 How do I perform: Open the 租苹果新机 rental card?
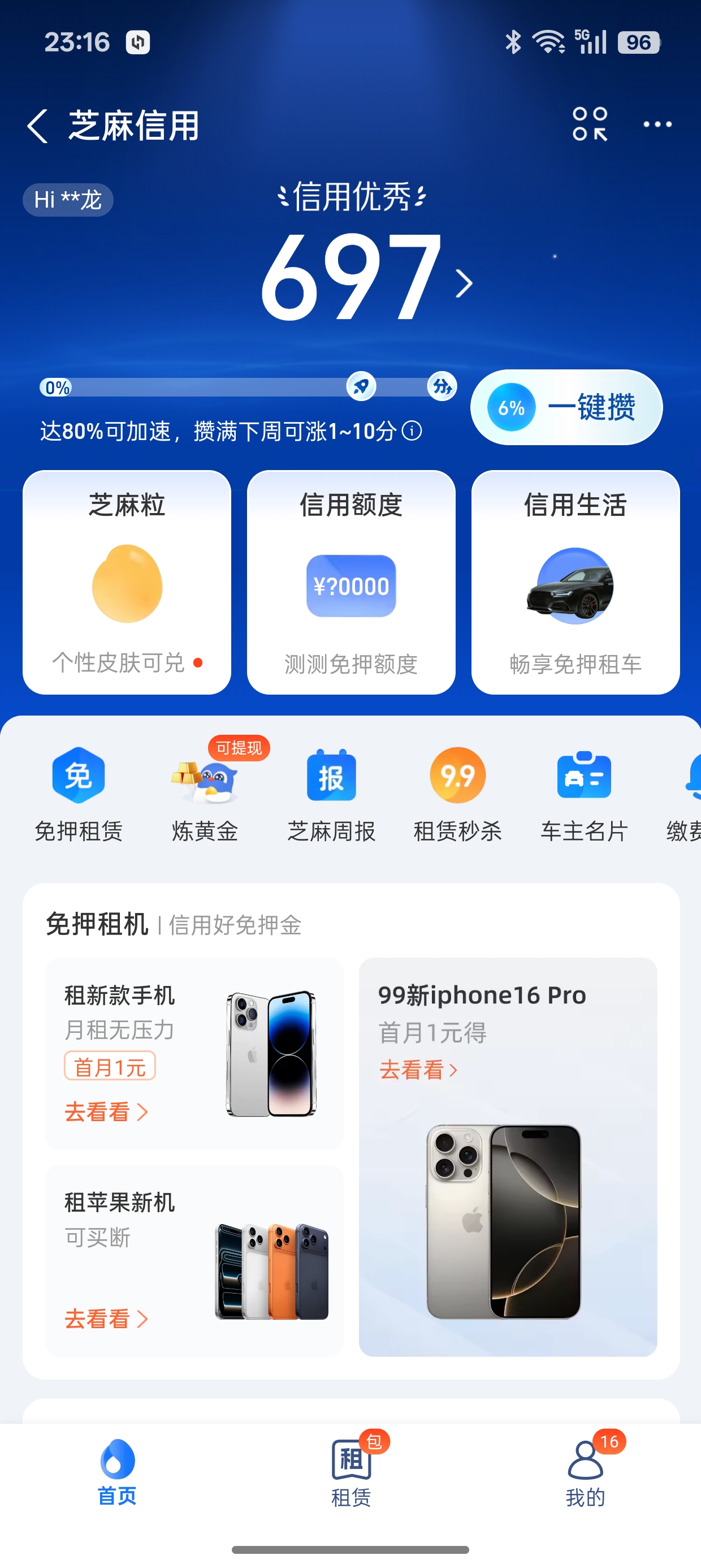[x=194, y=1260]
